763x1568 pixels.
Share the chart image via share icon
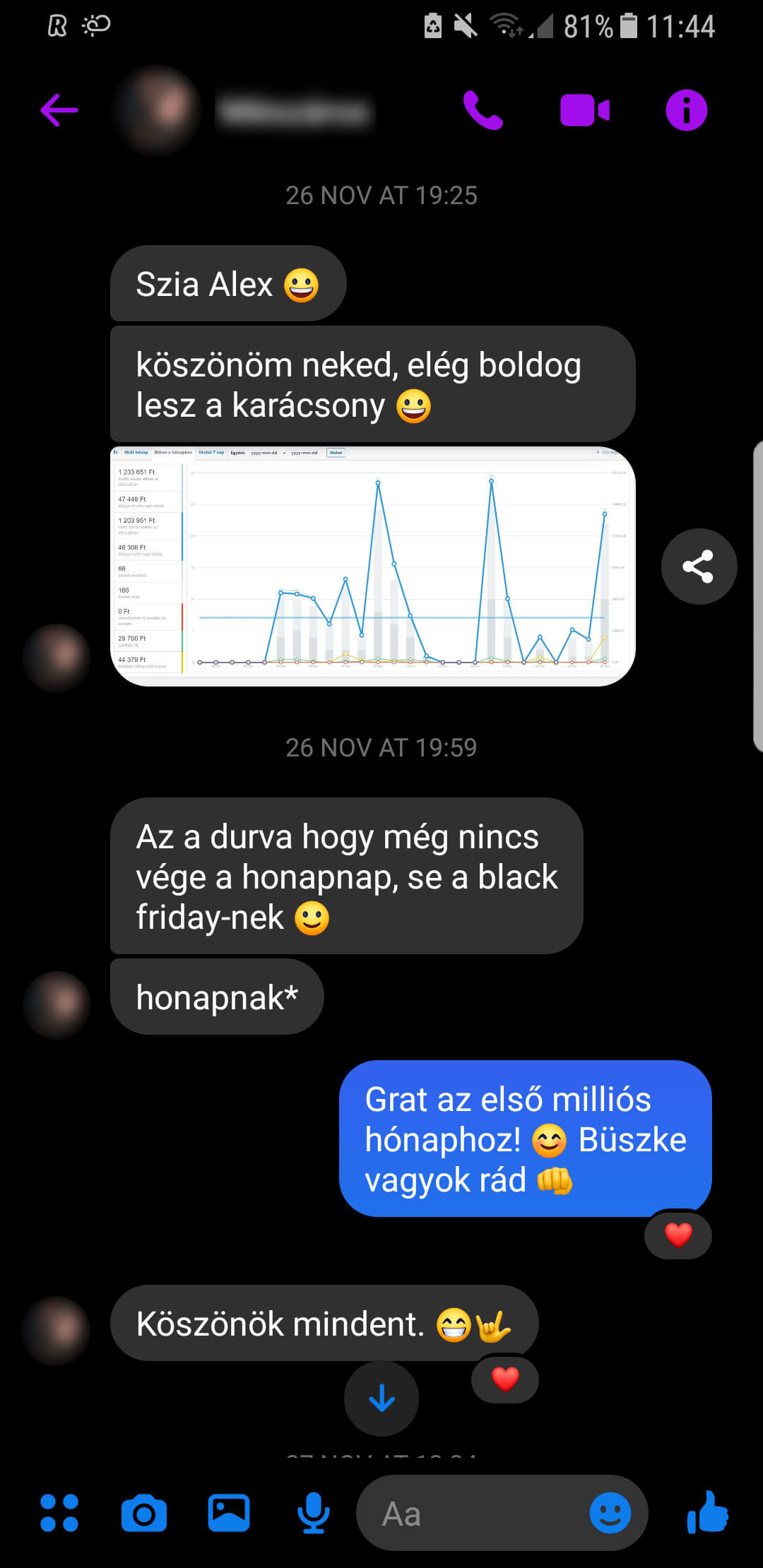pyautogui.click(x=699, y=566)
